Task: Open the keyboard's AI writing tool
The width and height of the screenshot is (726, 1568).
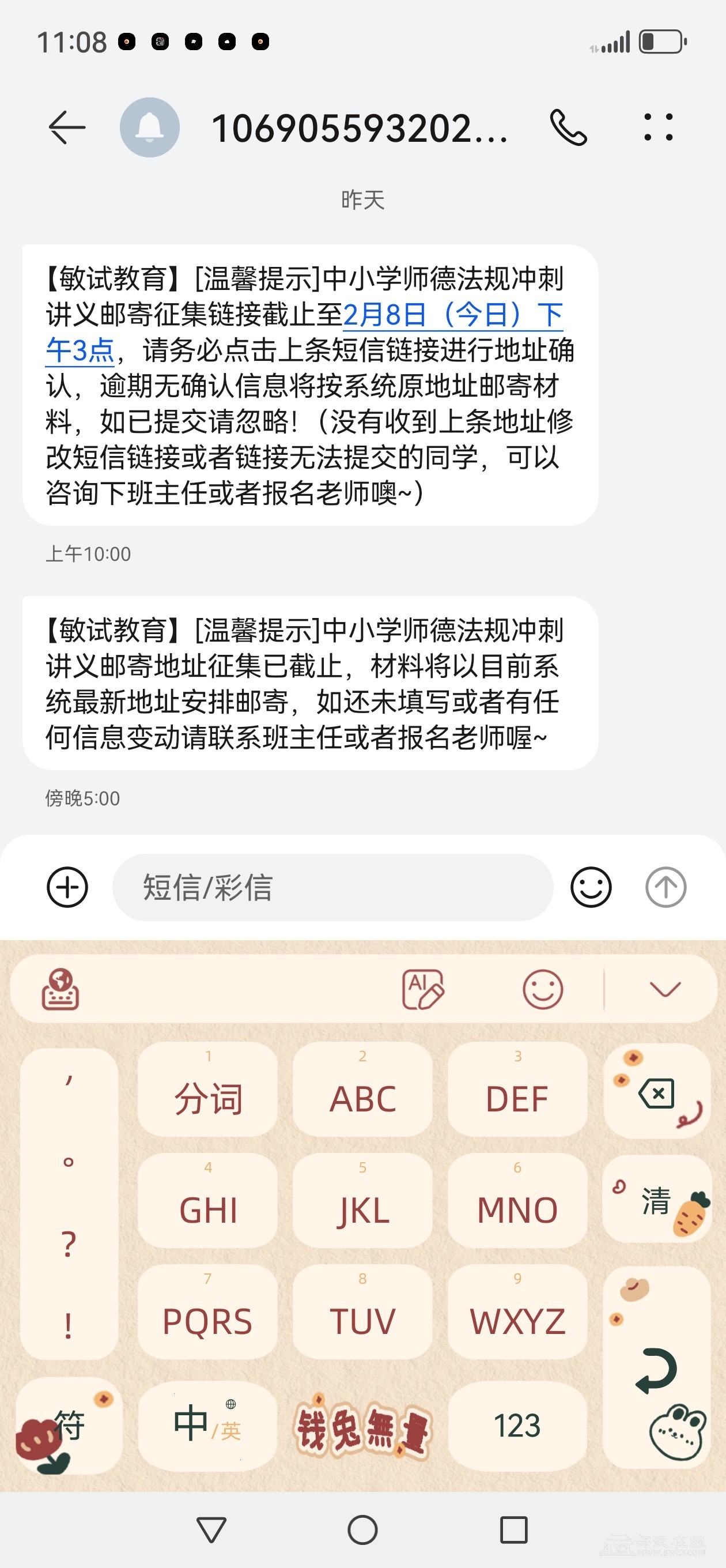Action: pos(423,989)
